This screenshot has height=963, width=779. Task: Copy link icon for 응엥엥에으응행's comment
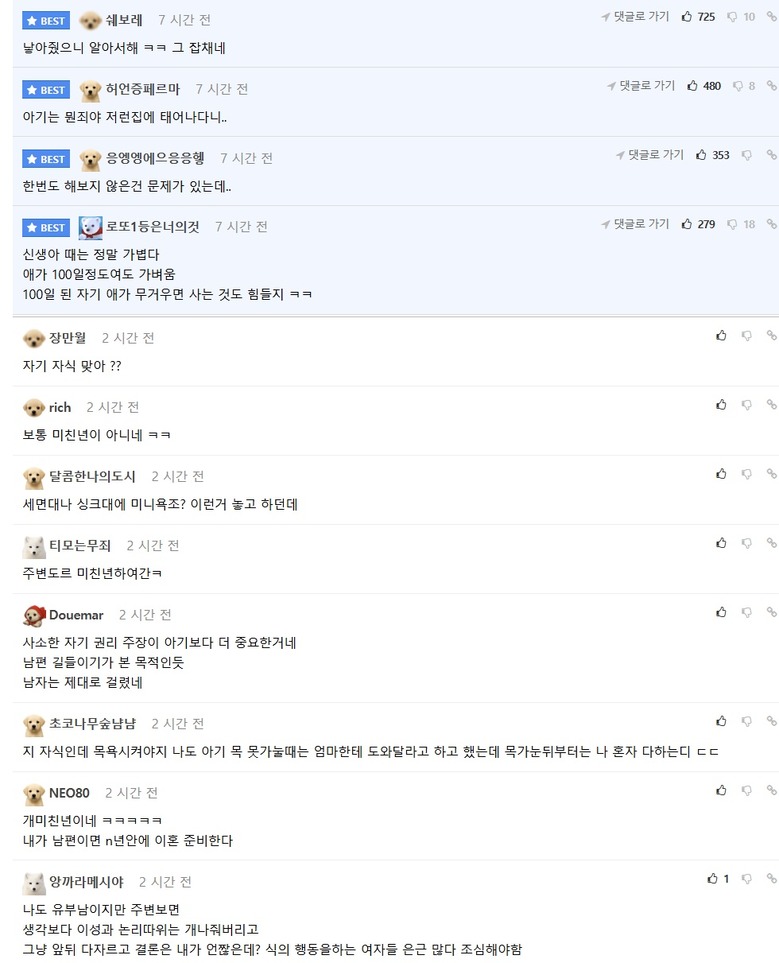(x=771, y=155)
